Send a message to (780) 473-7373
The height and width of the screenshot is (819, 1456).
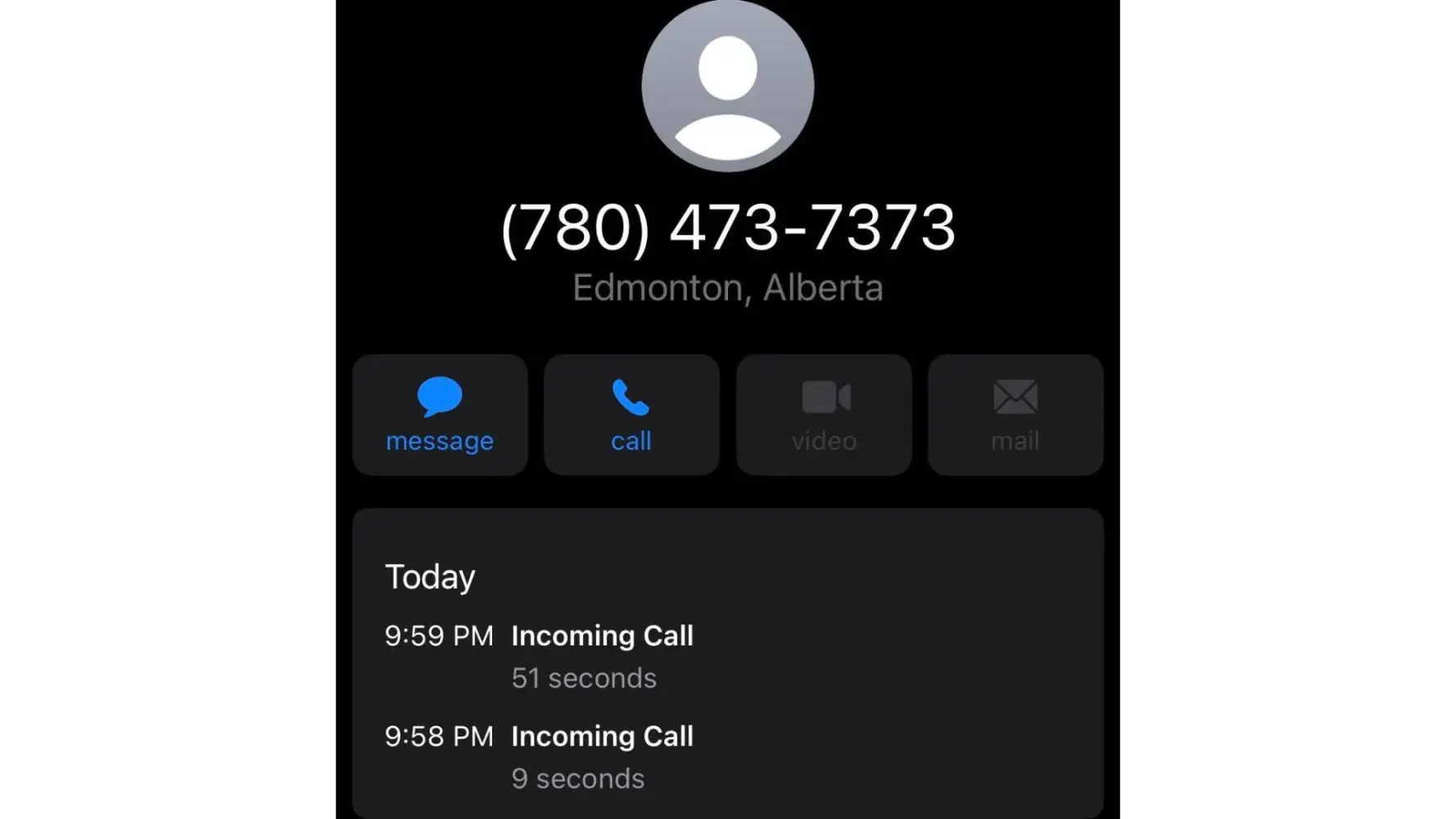440,414
